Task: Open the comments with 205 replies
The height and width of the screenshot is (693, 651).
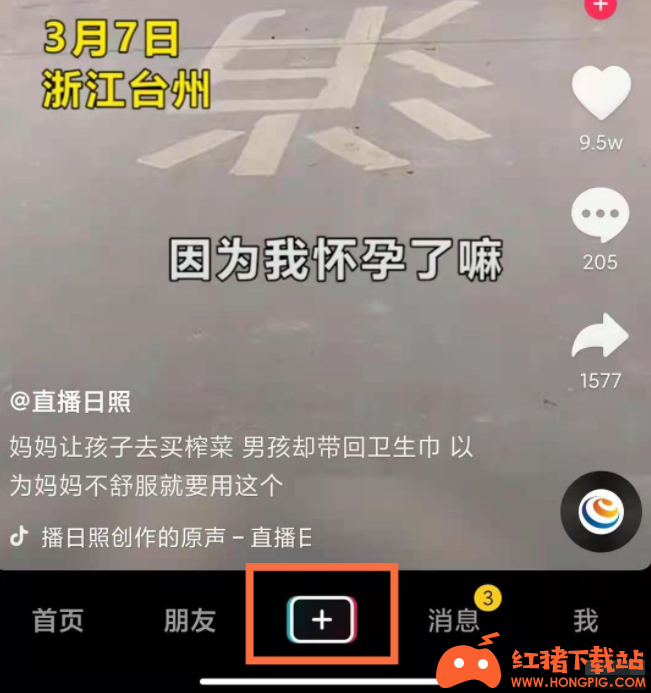Action: pyautogui.click(x=600, y=217)
